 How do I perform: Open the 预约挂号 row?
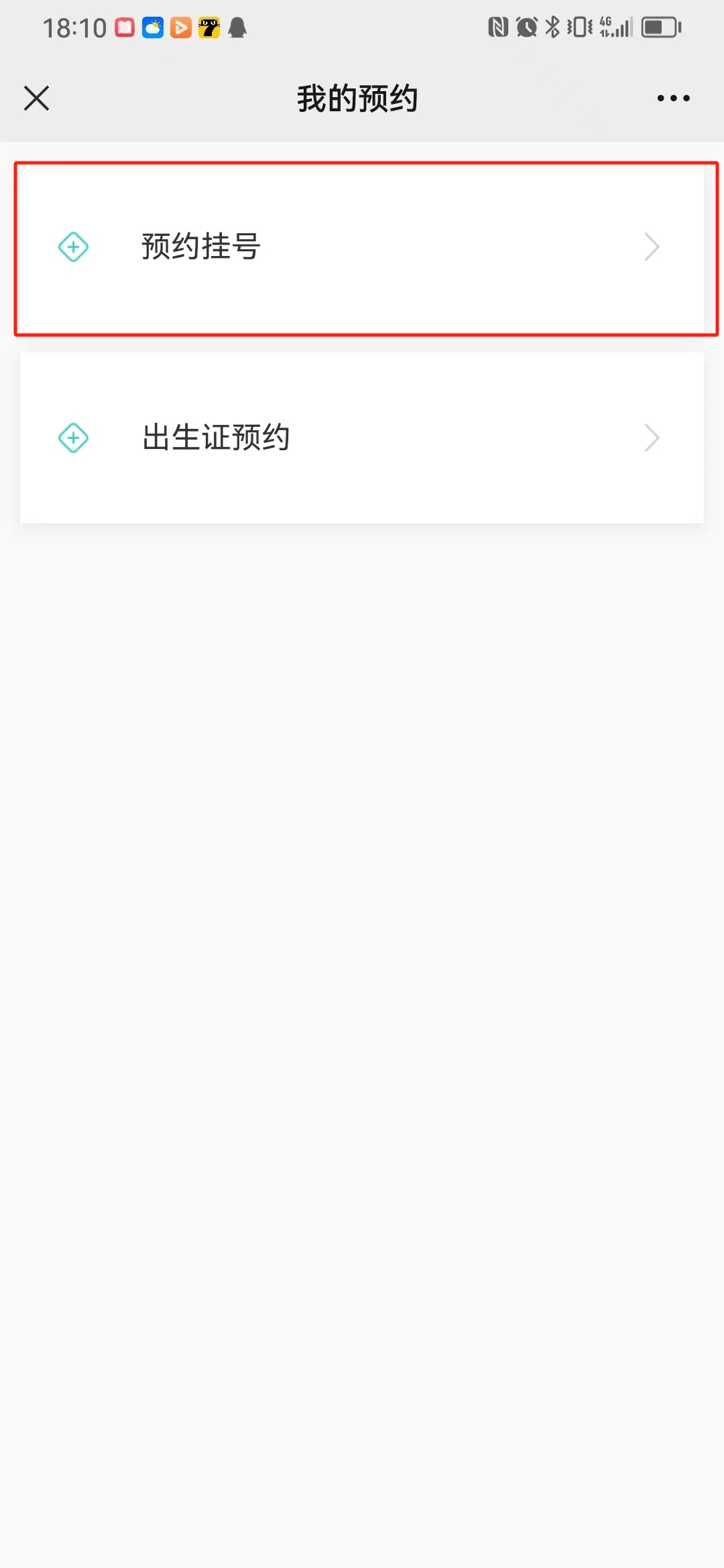pyautogui.click(x=362, y=247)
